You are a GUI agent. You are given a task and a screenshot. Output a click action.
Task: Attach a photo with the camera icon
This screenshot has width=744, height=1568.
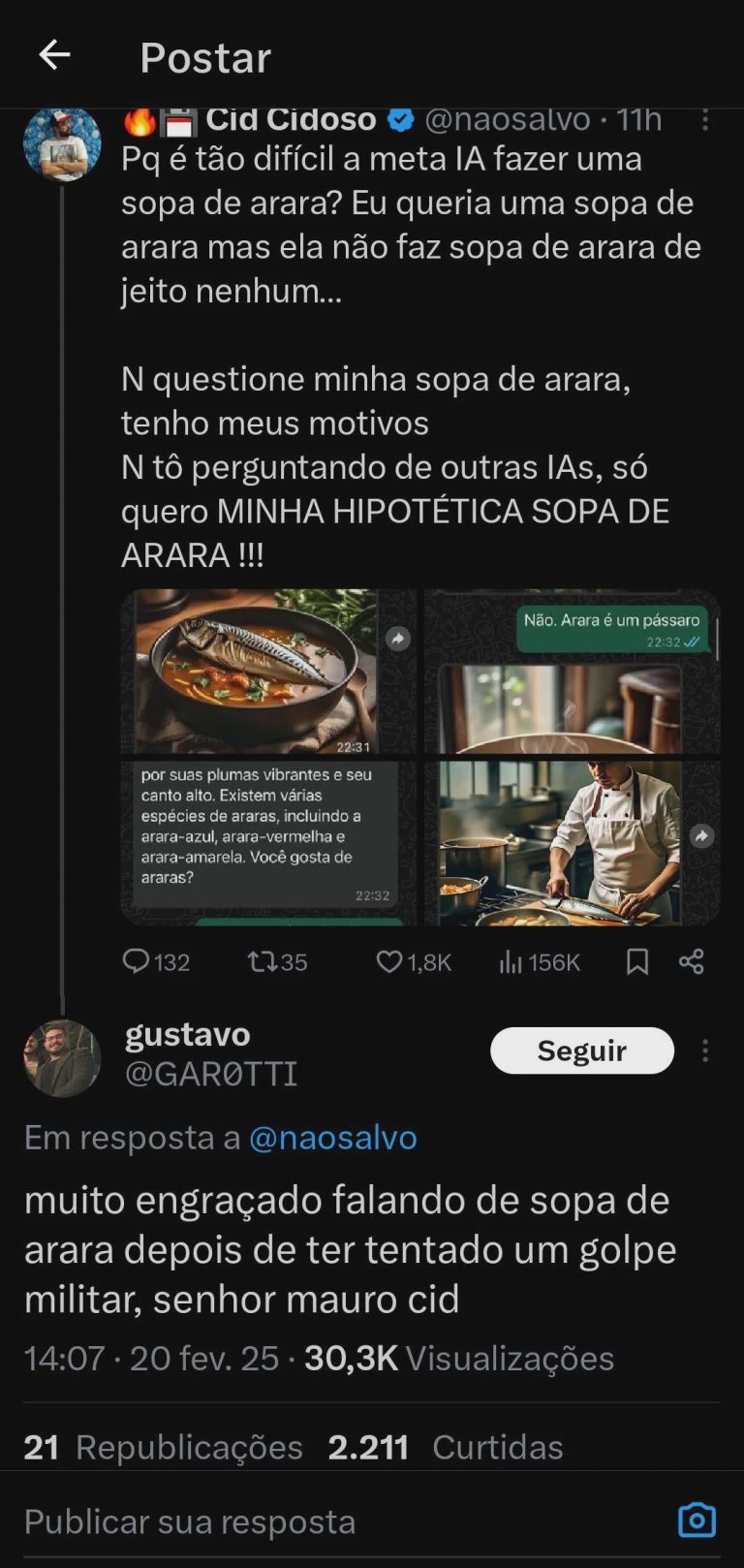coord(697,1520)
